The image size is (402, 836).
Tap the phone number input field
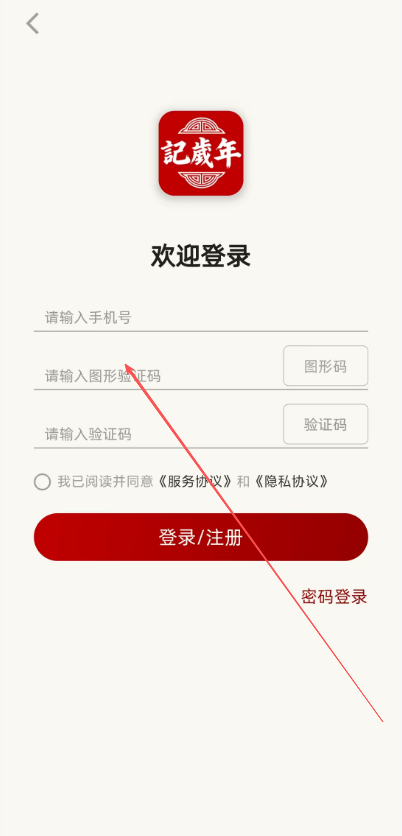tap(200, 318)
